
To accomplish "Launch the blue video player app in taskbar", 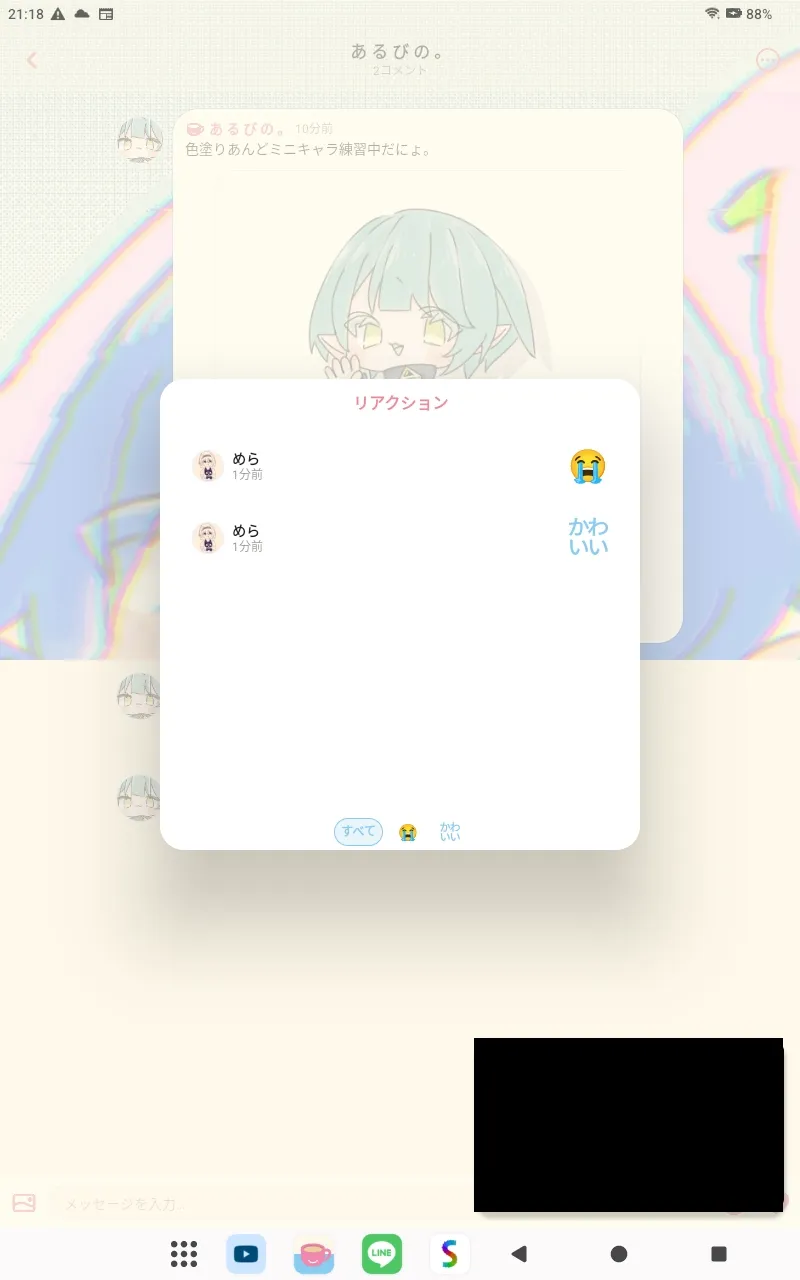I will coord(246,1253).
